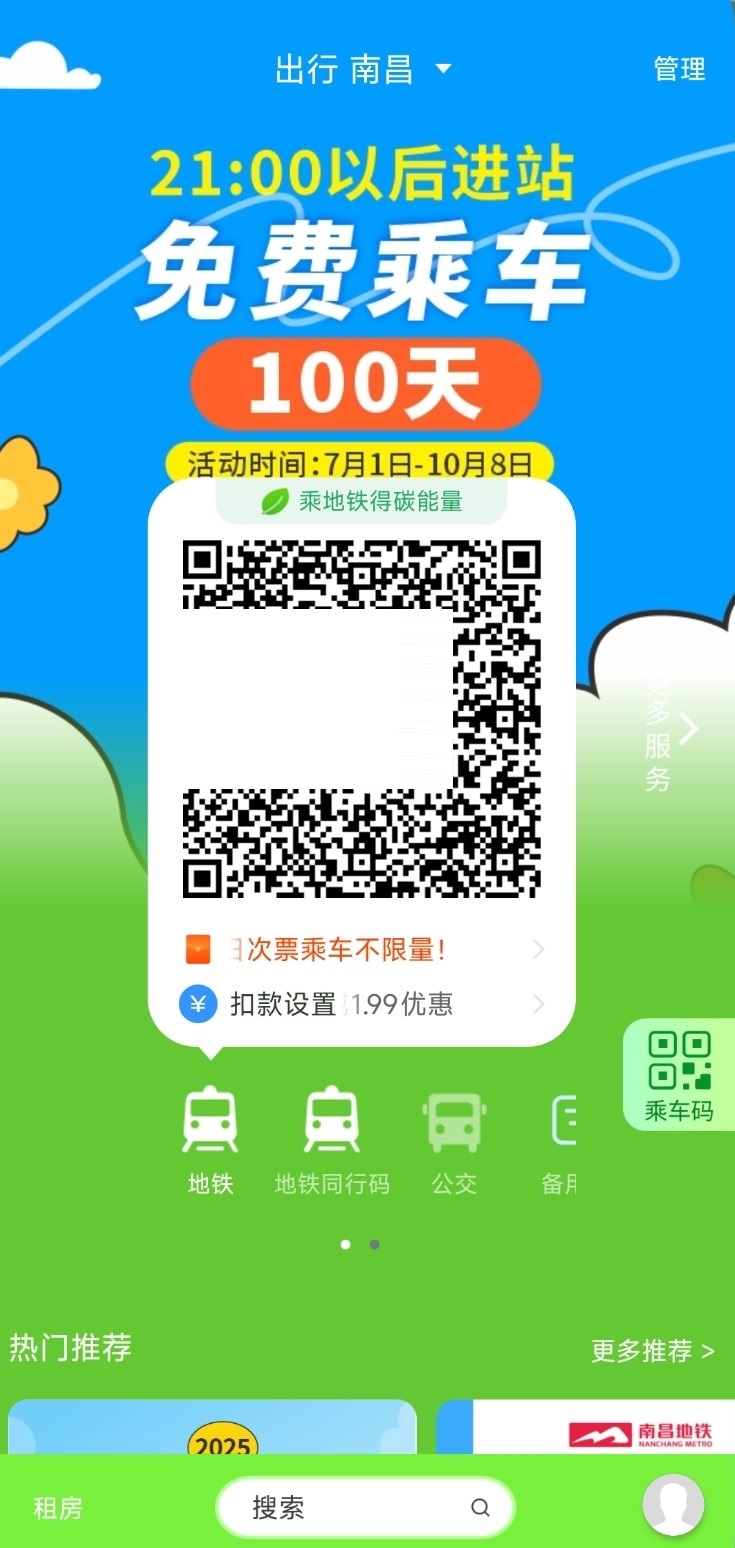The height and width of the screenshot is (1548, 735).
Task: Open the 次票乘车不限量 promotion row
Action: click(x=362, y=949)
